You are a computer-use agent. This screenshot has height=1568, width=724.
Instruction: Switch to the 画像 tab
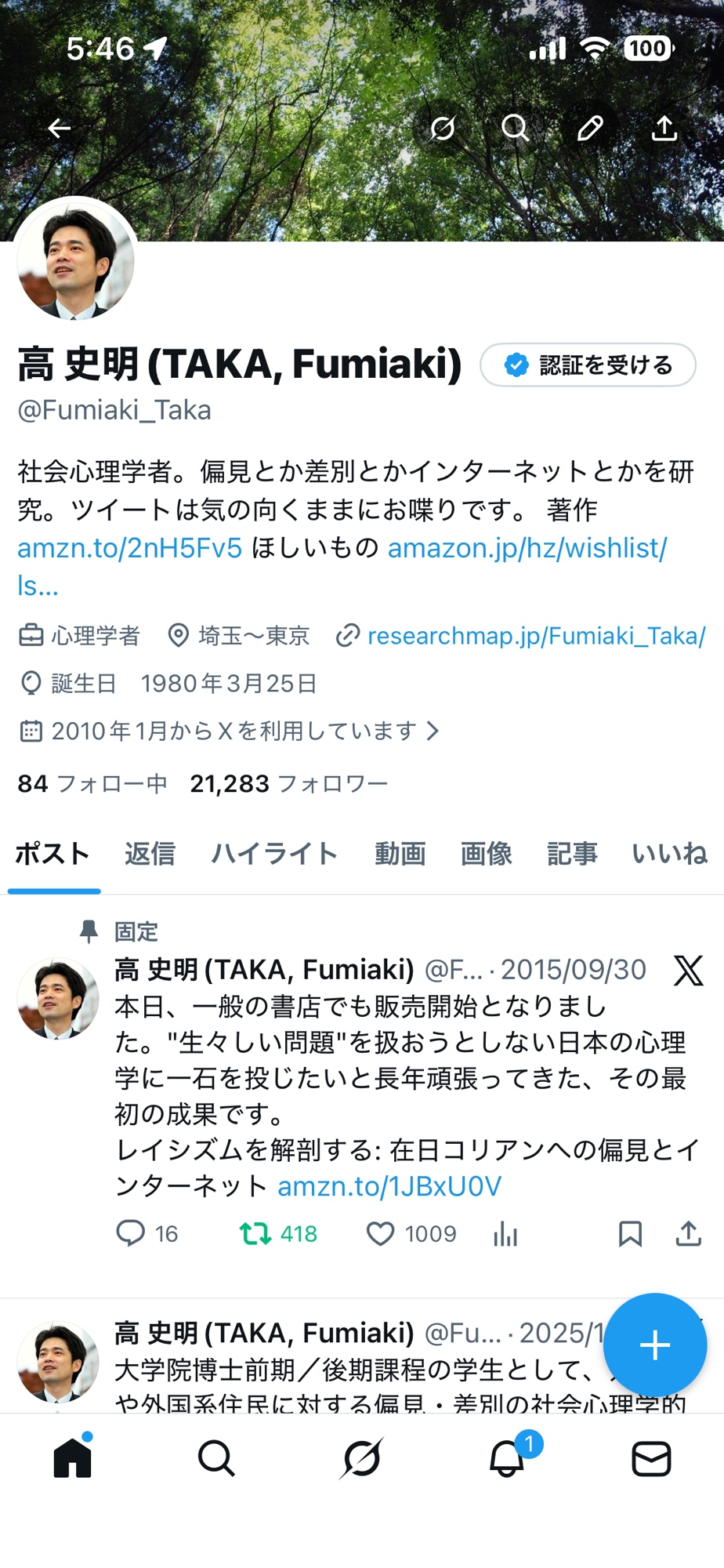pos(486,853)
